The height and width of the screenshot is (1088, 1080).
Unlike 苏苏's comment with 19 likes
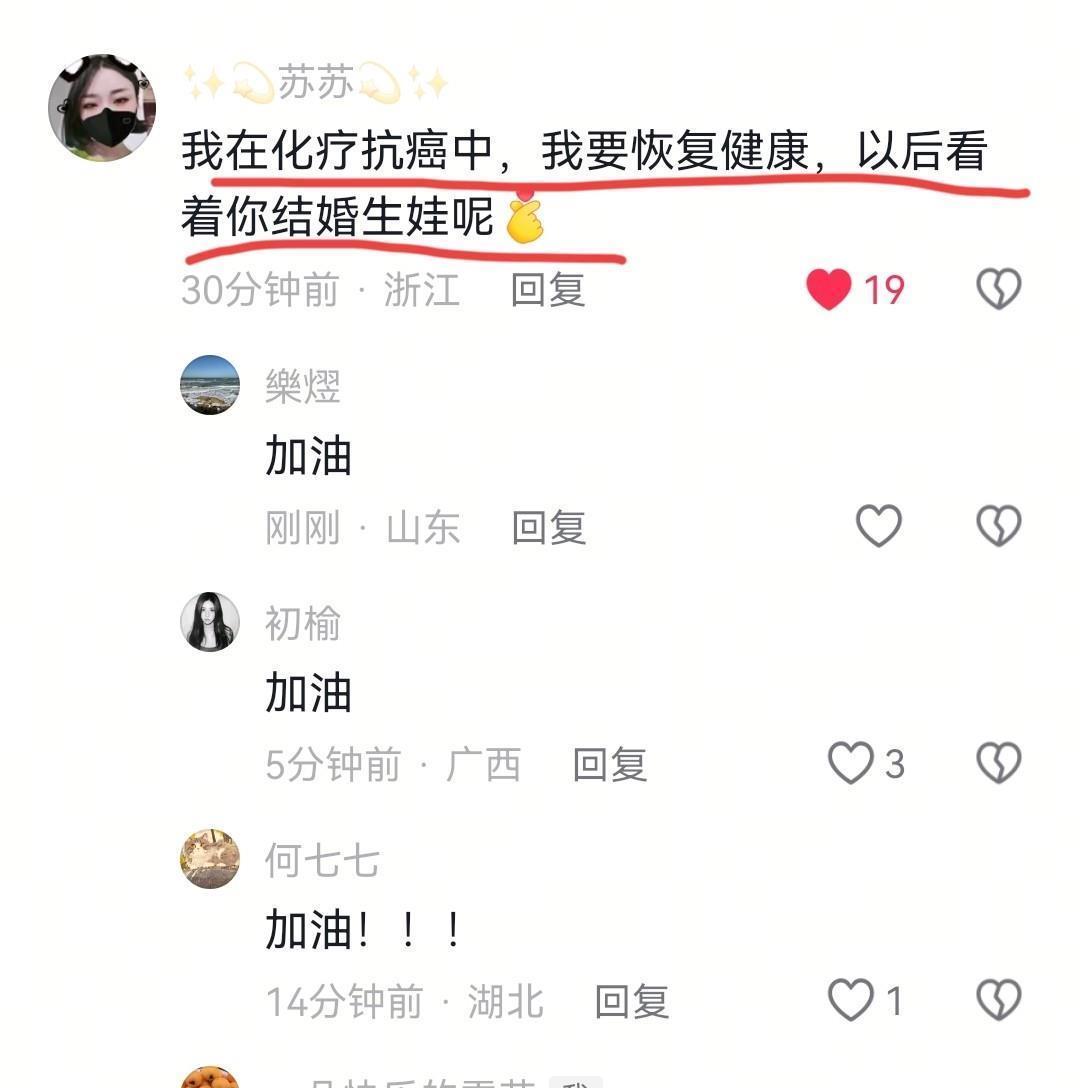click(x=829, y=290)
